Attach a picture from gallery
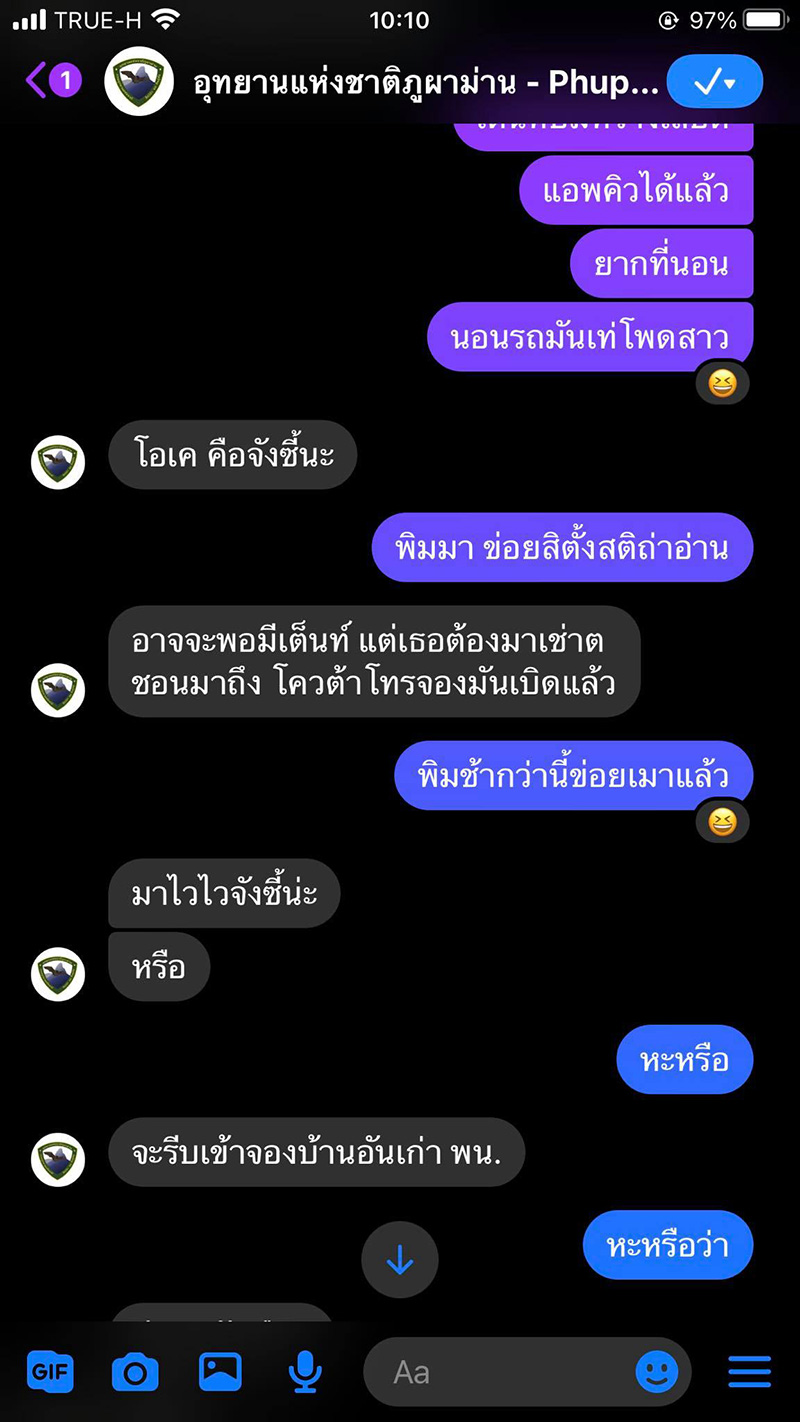Image resolution: width=800 pixels, height=1422 pixels. (x=220, y=1371)
